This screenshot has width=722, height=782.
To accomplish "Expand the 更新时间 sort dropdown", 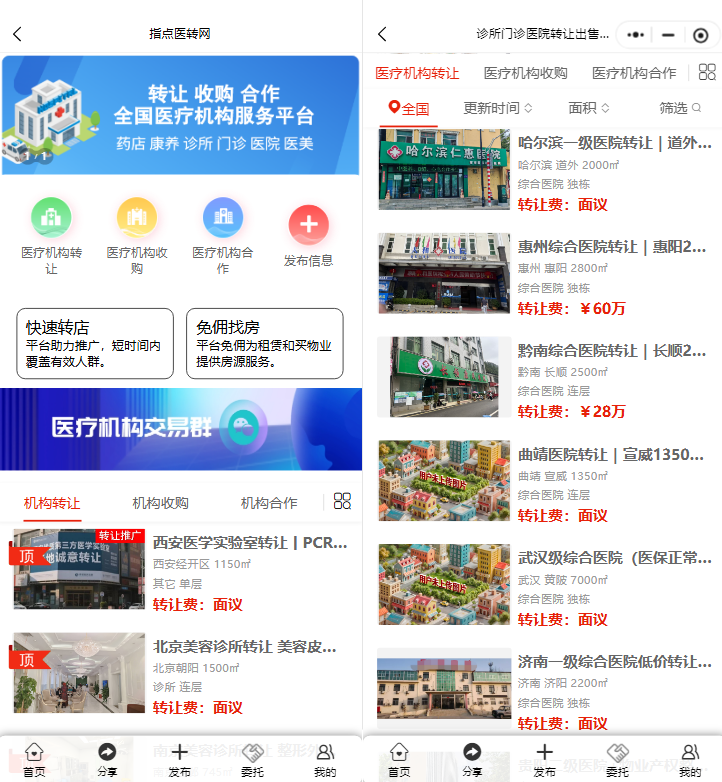I will click(x=497, y=108).
